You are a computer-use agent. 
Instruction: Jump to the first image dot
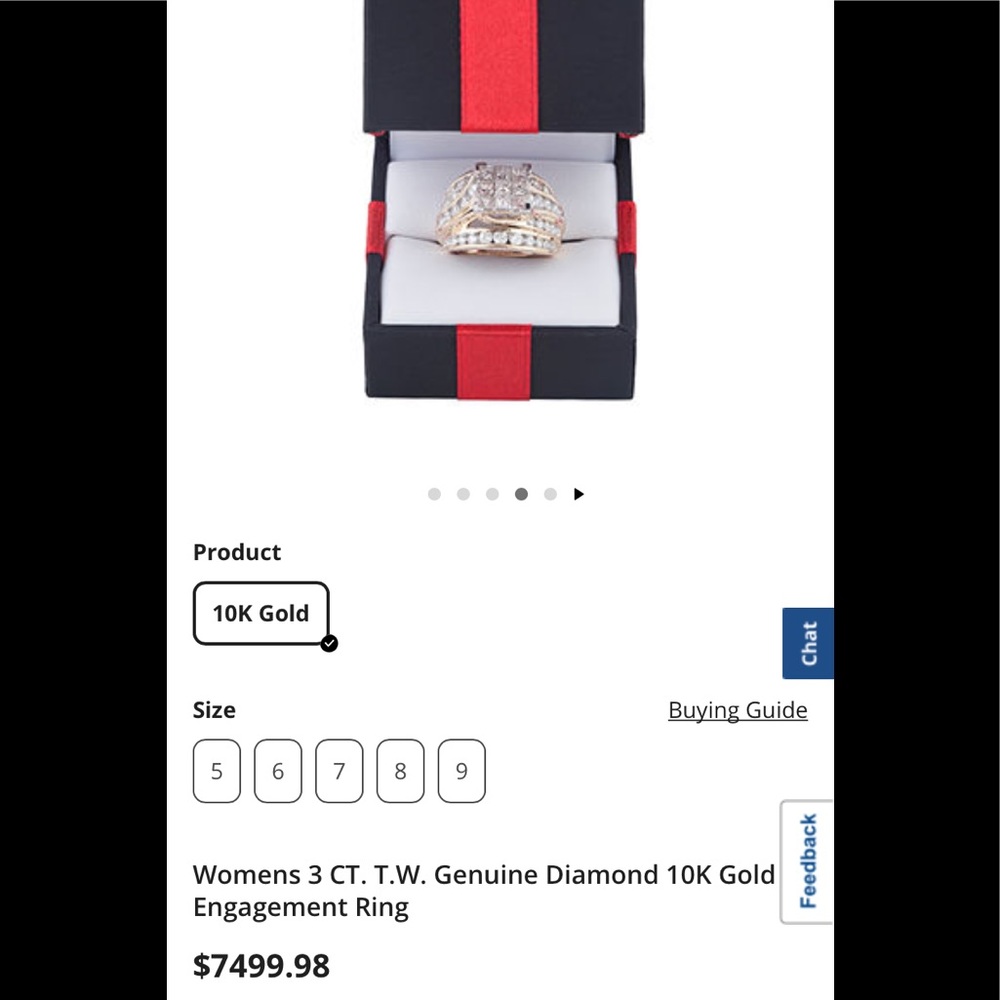[x=434, y=494]
